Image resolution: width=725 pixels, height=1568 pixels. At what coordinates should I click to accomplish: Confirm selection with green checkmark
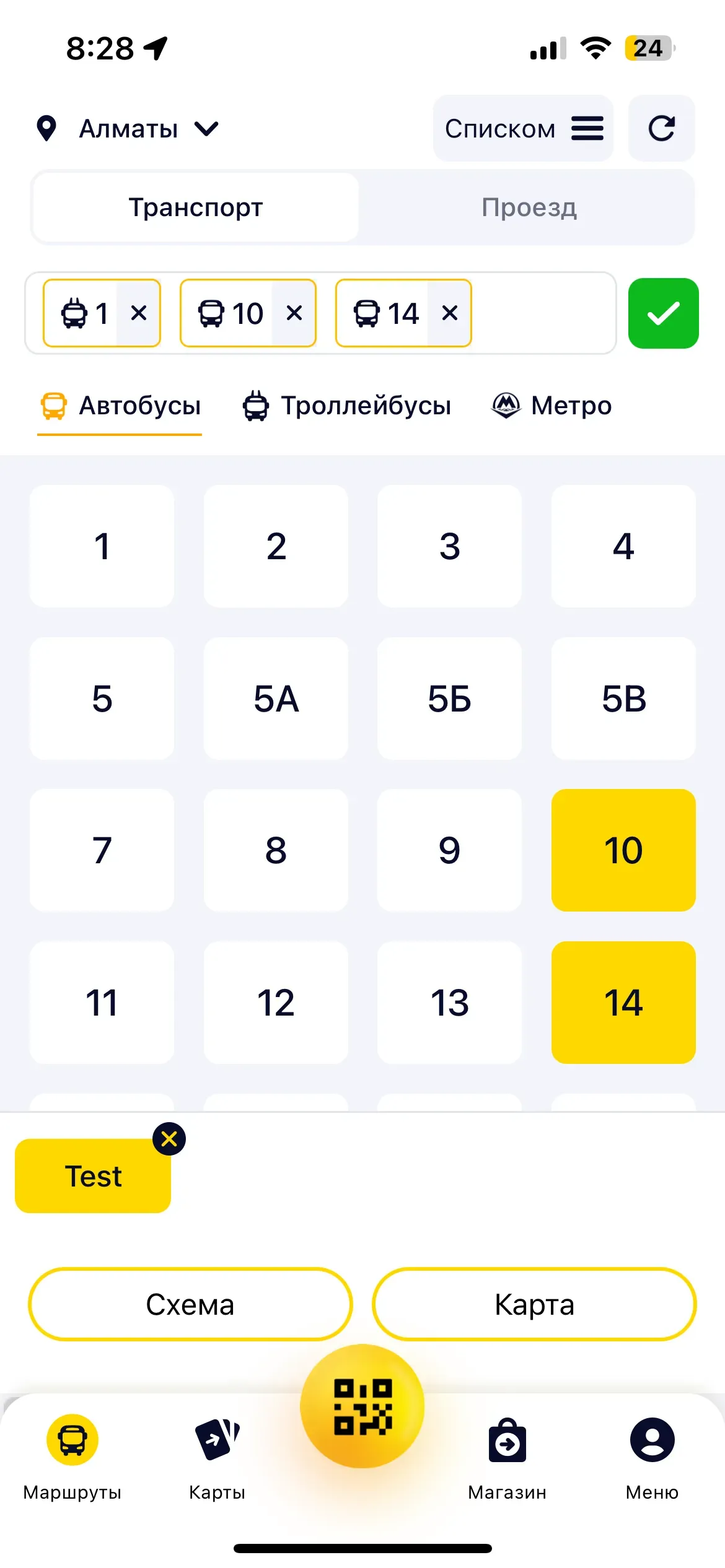[663, 313]
